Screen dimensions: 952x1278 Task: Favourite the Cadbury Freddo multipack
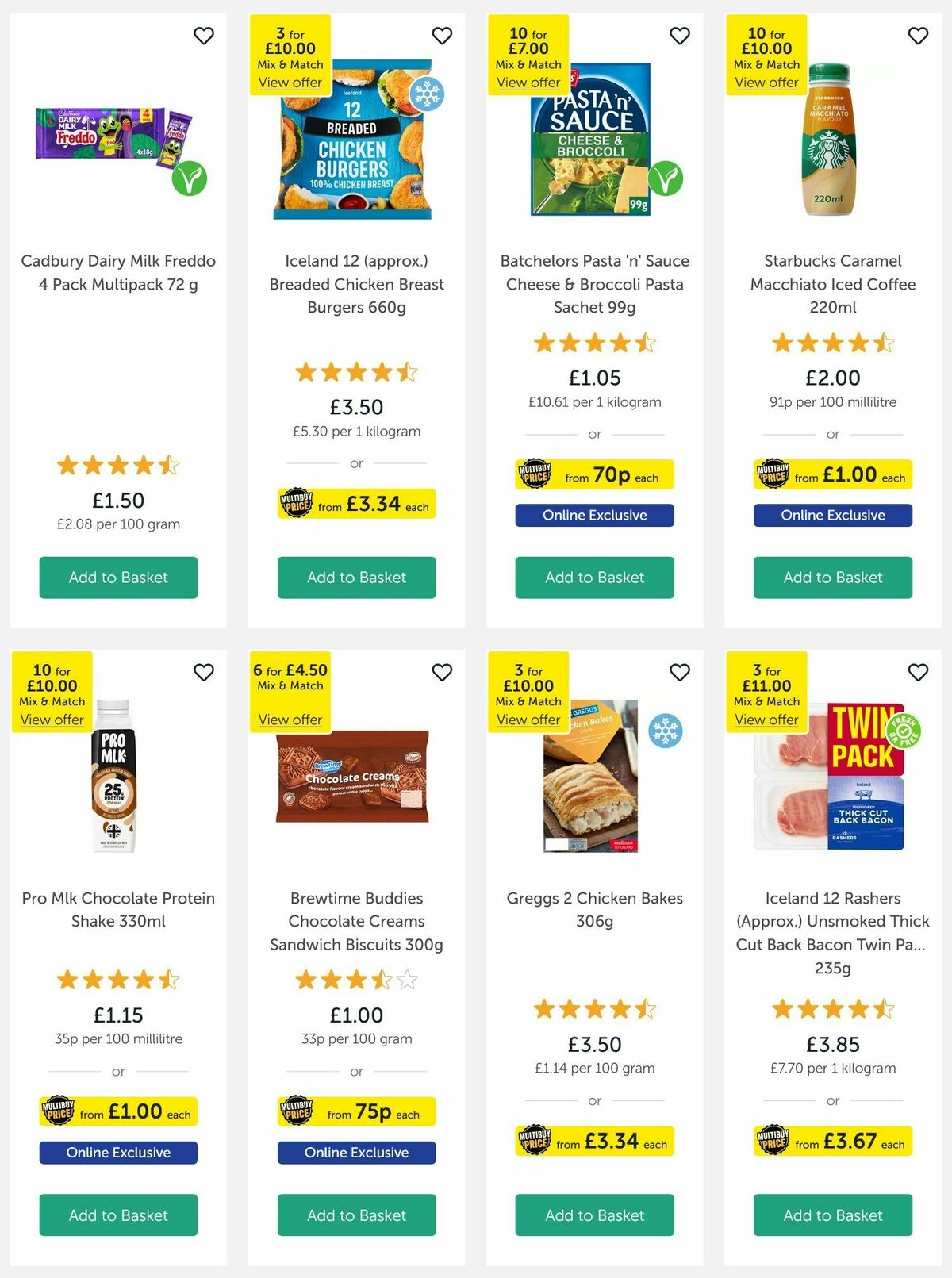pyautogui.click(x=205, y=36)
